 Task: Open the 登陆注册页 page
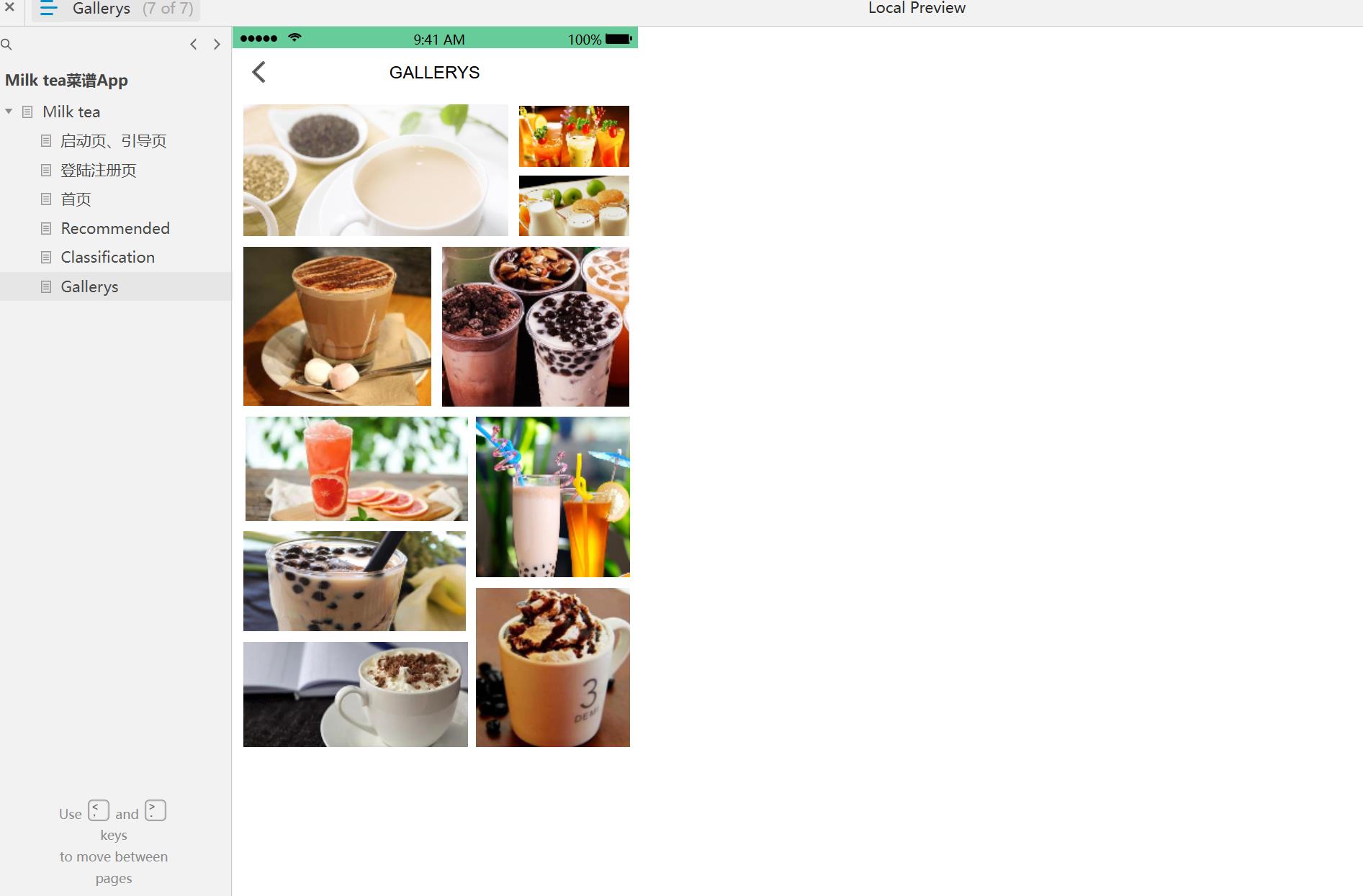click(x=98, y=171)
